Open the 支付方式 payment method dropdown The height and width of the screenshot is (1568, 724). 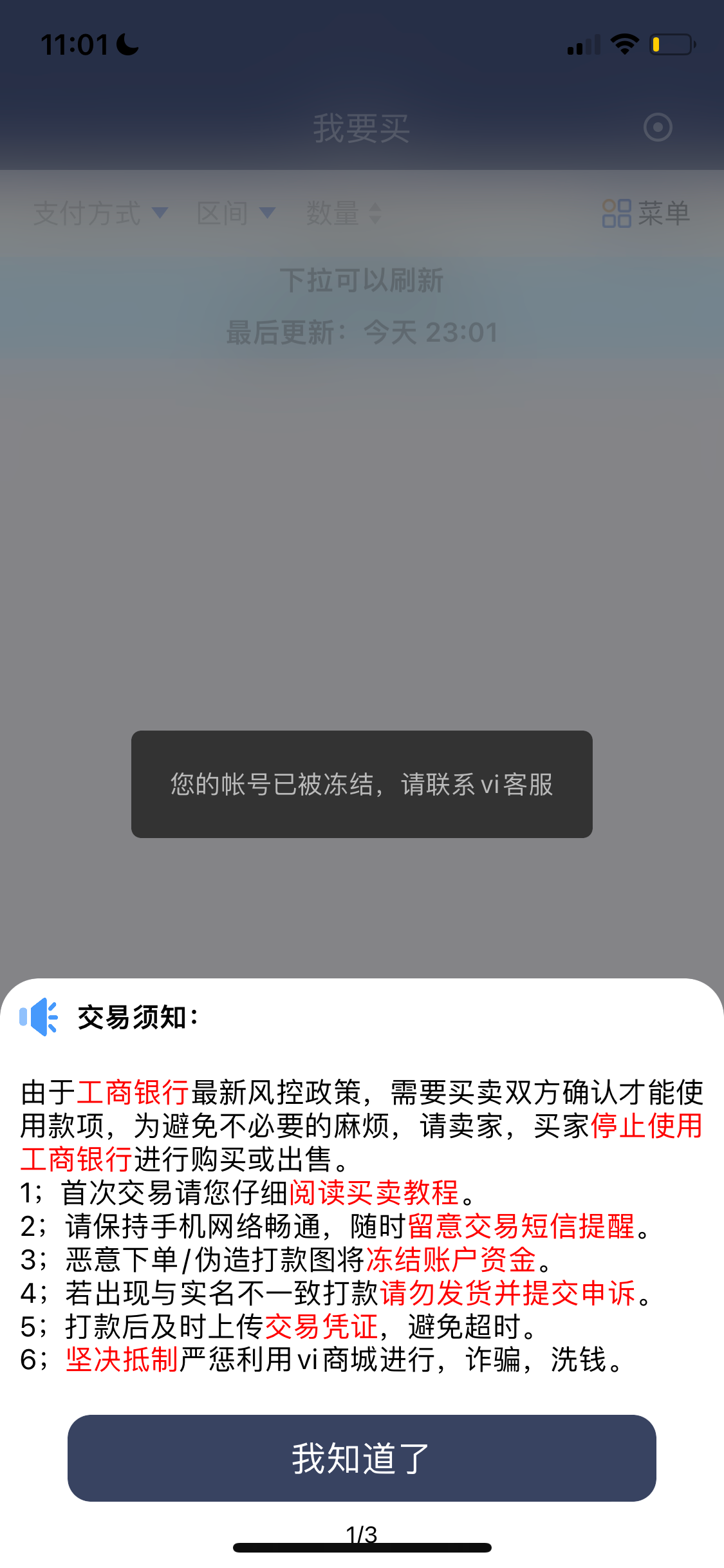(x=100, y=213)
